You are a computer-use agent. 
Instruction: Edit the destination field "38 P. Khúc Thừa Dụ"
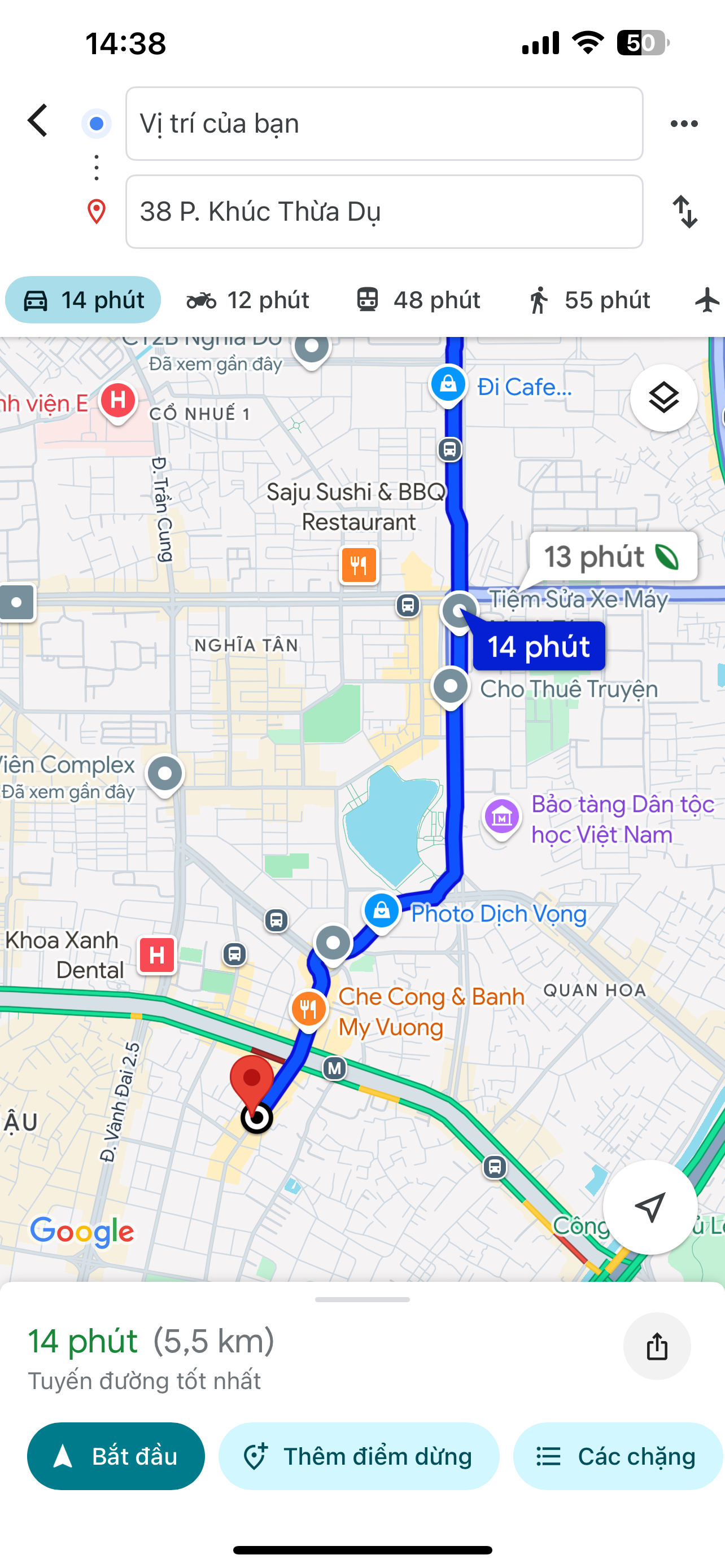(384, 212)
